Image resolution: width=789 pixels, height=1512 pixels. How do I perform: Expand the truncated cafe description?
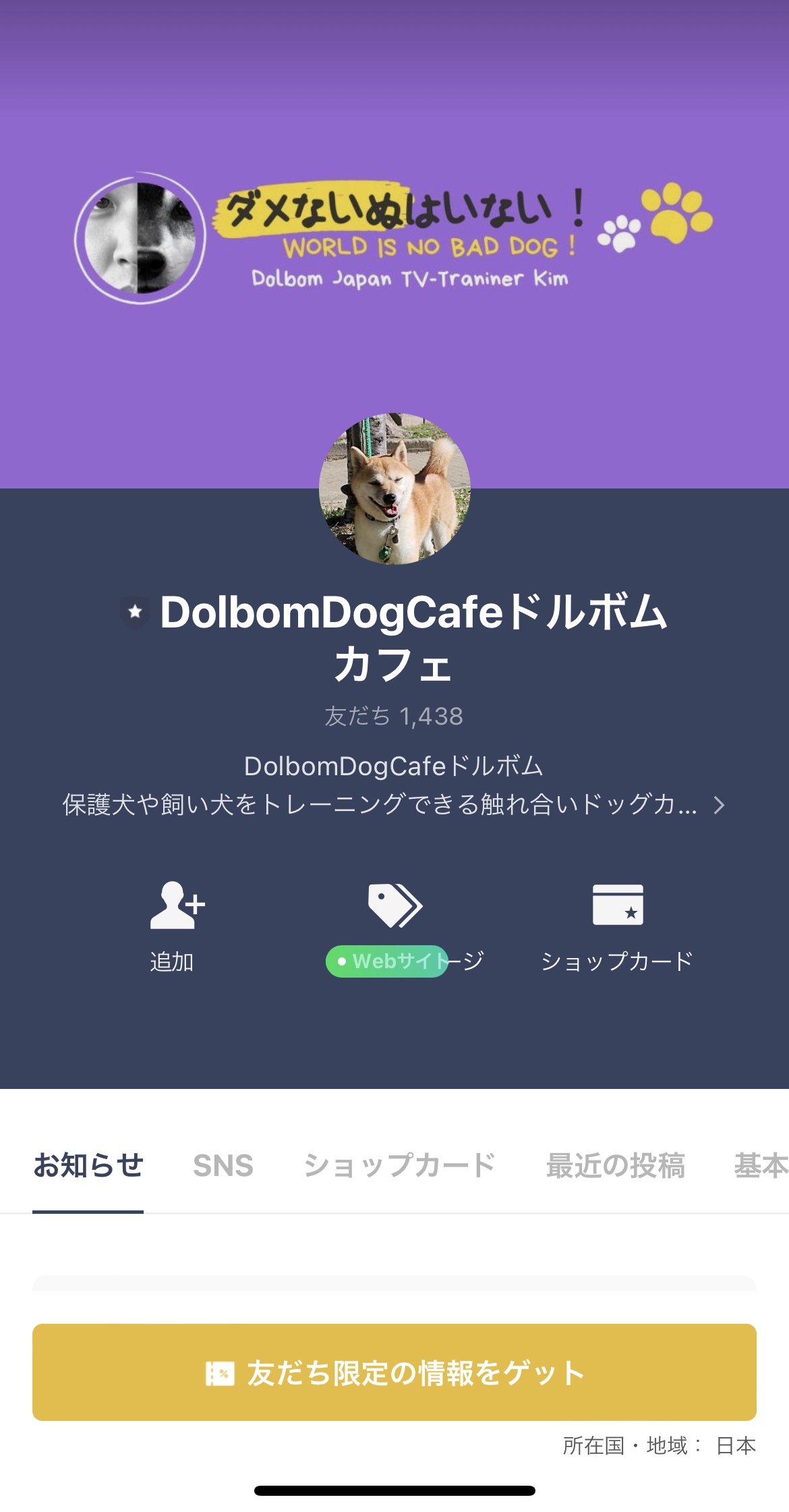720,805
